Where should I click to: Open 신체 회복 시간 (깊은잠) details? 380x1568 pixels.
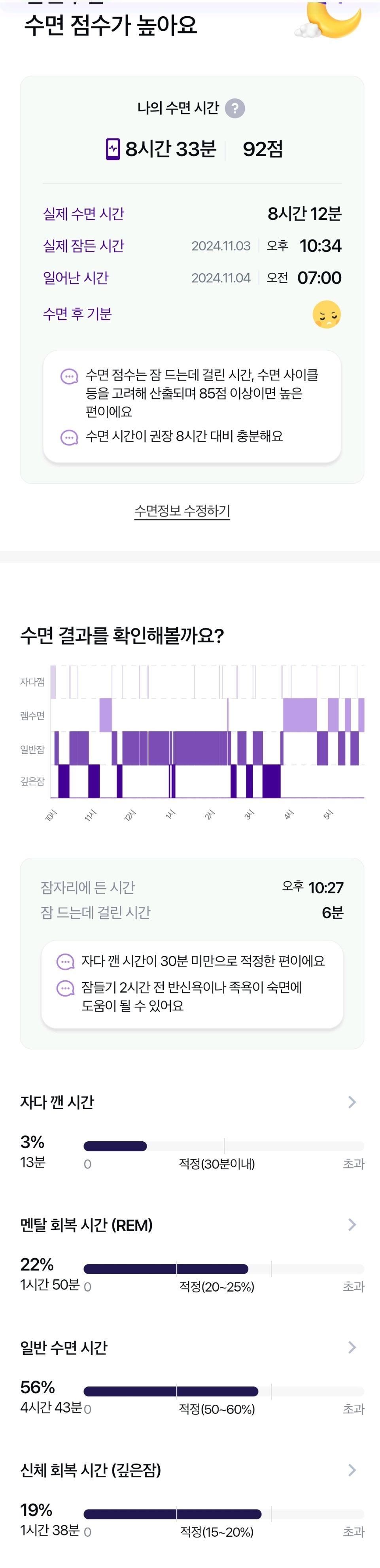point(352,1470)
